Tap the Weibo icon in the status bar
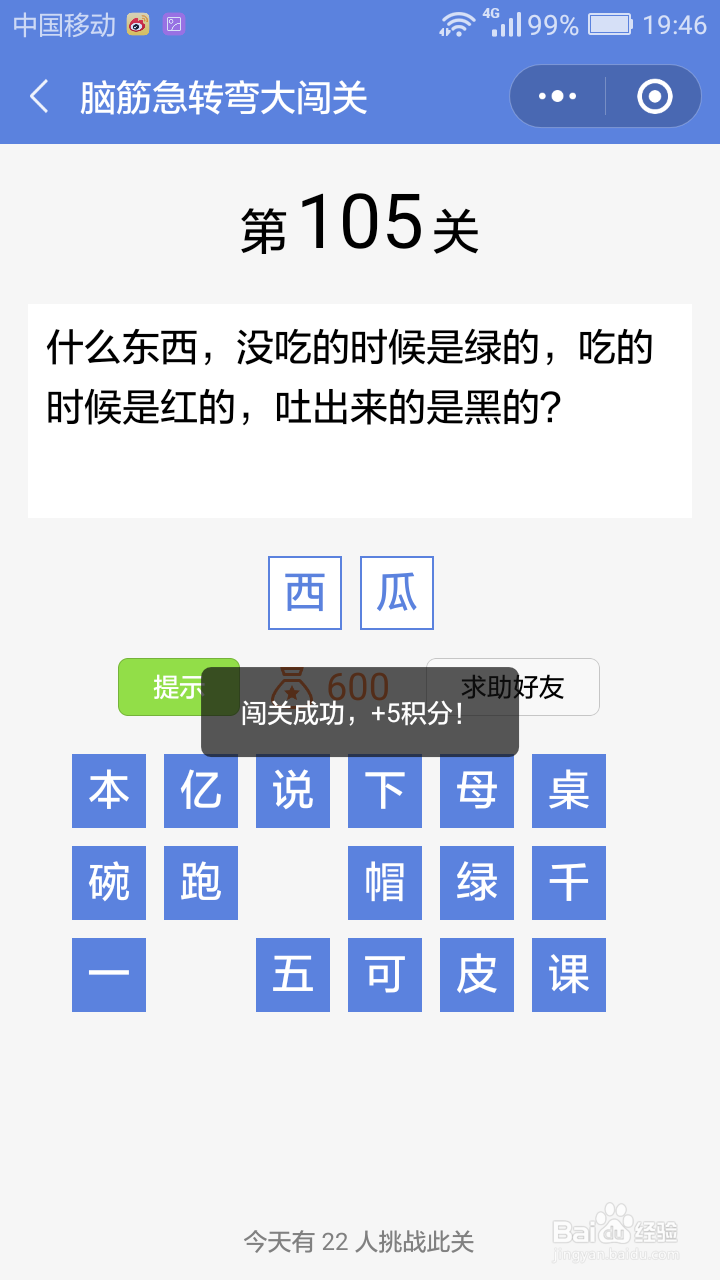Image resolution: width=720 pixels, height=1280 pixels. pyautogui.click(x=137, y=22)
